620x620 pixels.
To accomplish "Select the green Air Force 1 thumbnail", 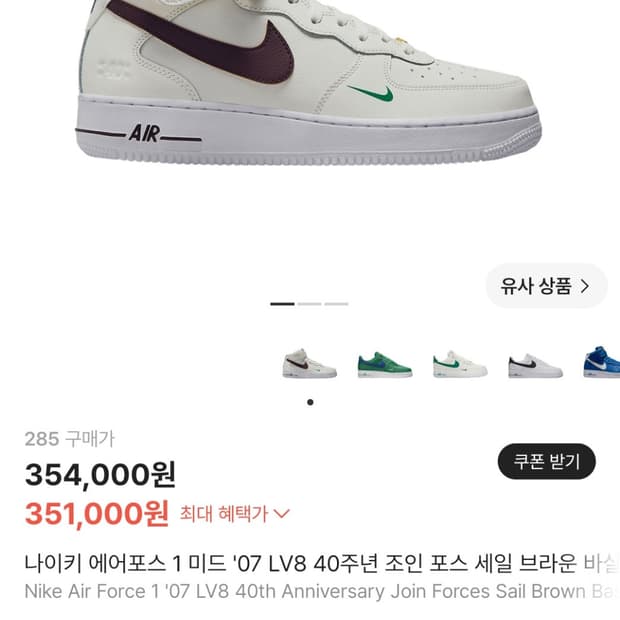I will pos(385,365).
